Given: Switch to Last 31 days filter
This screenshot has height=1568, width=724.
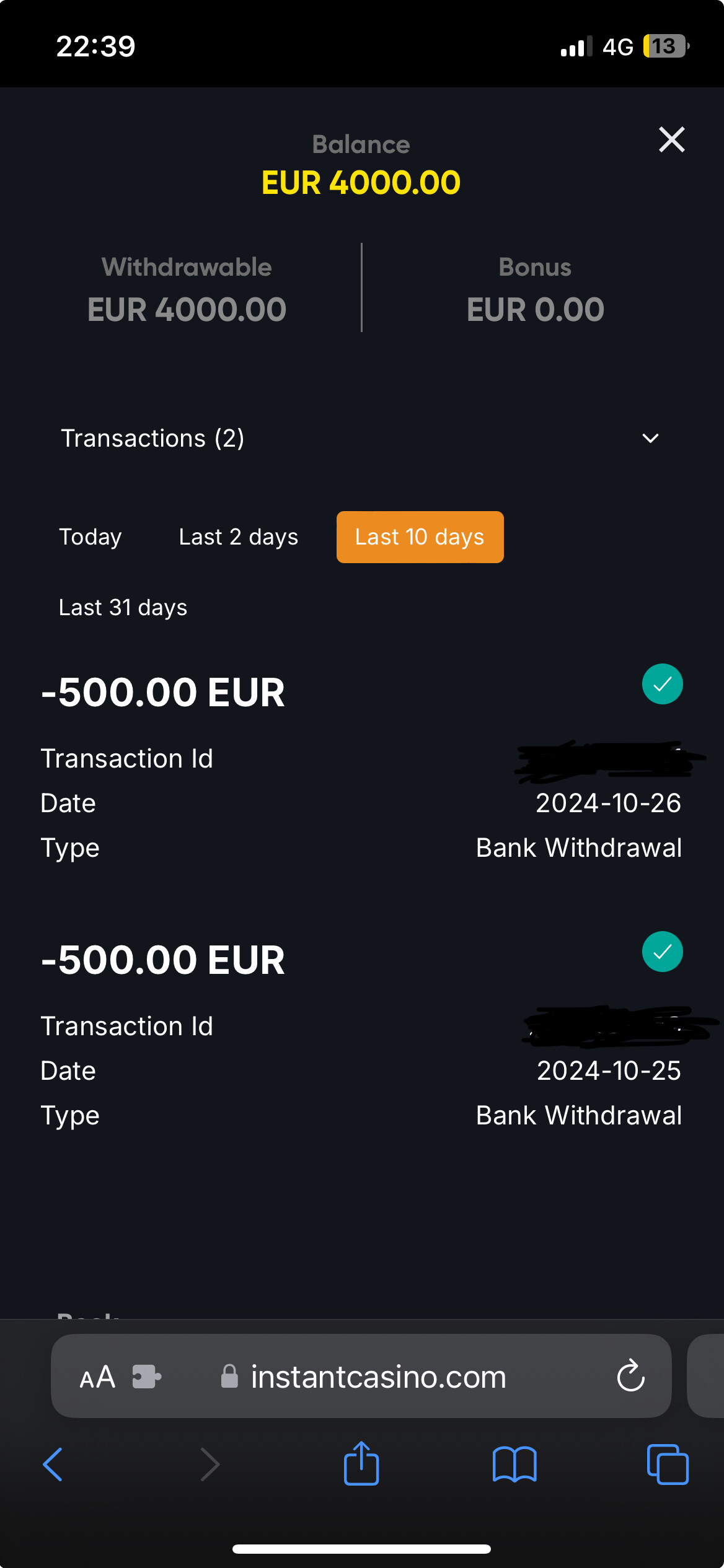Looking at the screenshot, I should pos(123,608).
